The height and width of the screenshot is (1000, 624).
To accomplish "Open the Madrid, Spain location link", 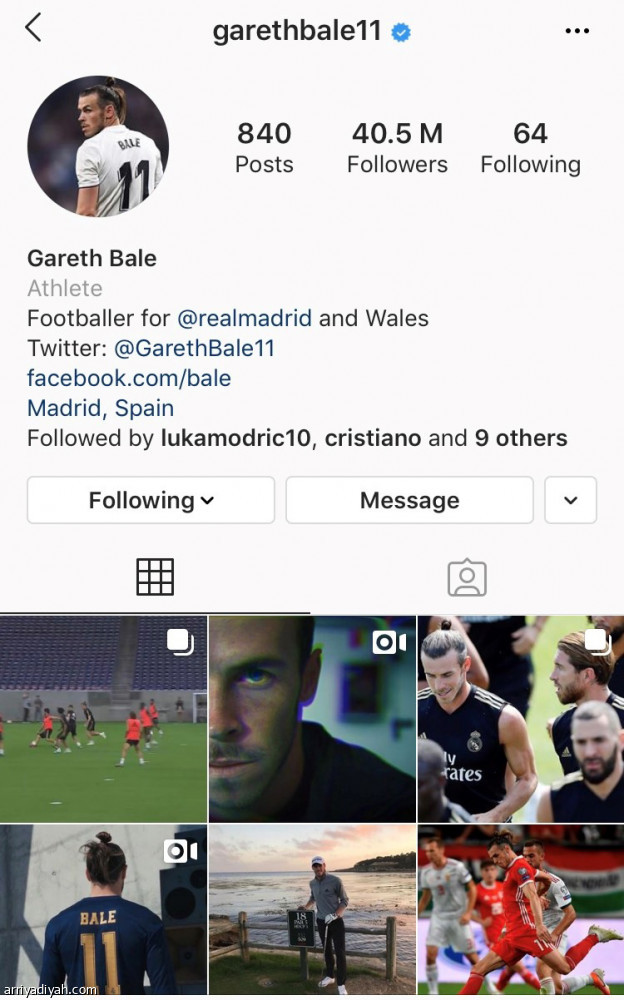I will (100, 408).
